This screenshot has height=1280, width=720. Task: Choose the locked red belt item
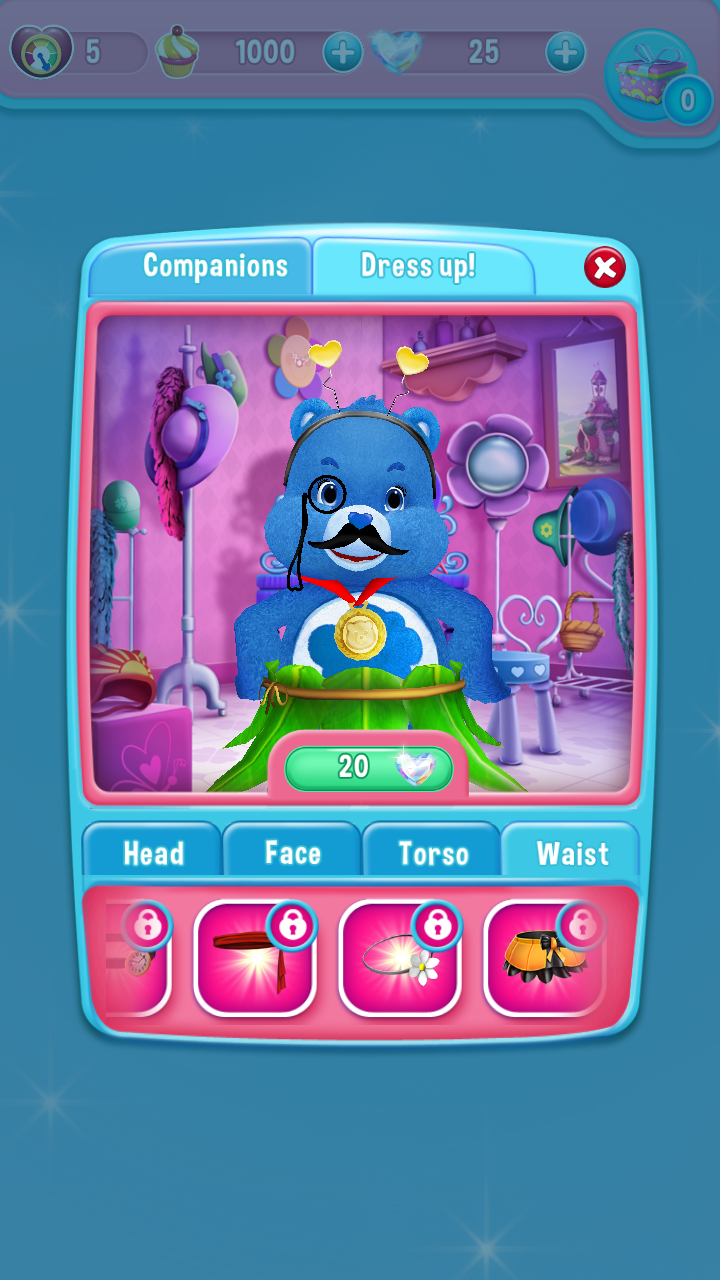coord(255,958)
